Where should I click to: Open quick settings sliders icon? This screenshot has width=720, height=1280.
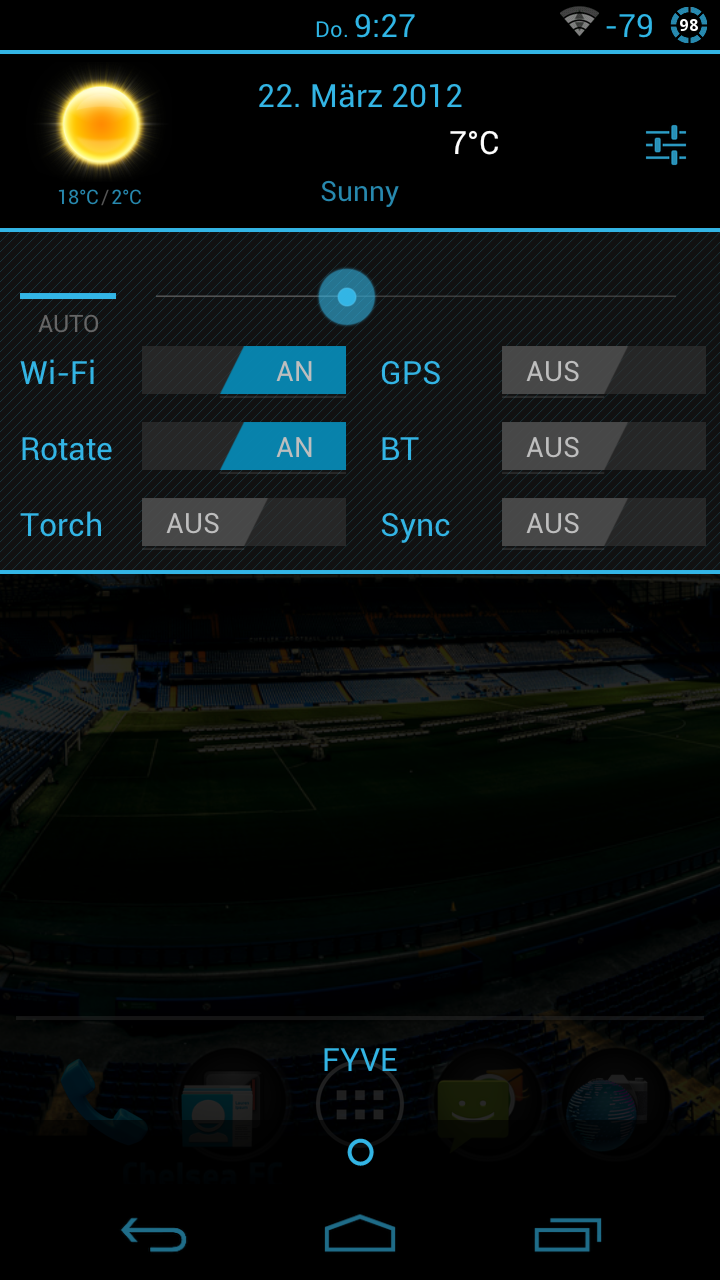pyautogui.click(x=666, y=145)
